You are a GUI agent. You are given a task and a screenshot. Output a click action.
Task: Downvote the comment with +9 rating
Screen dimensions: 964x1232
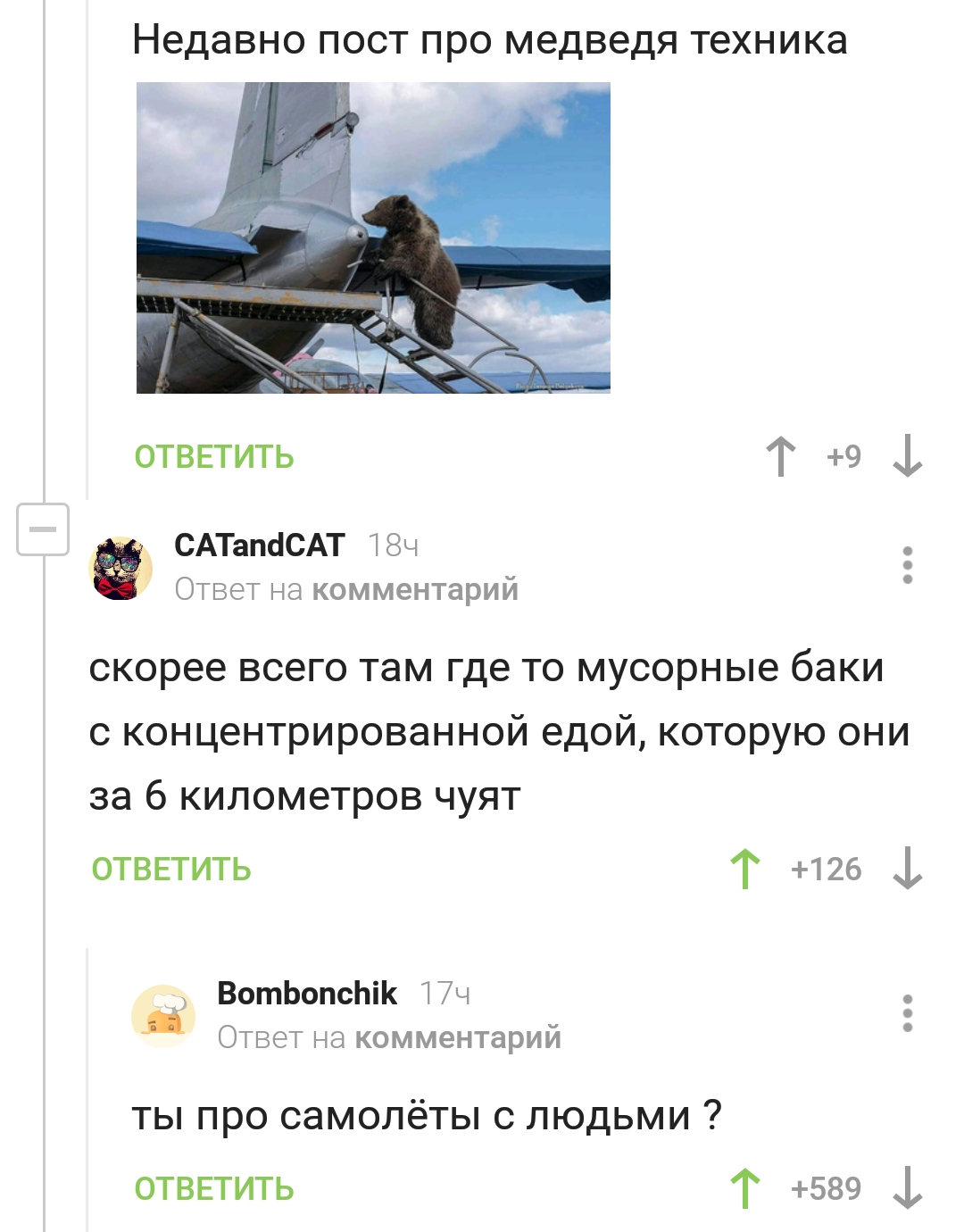coord(908,456)
